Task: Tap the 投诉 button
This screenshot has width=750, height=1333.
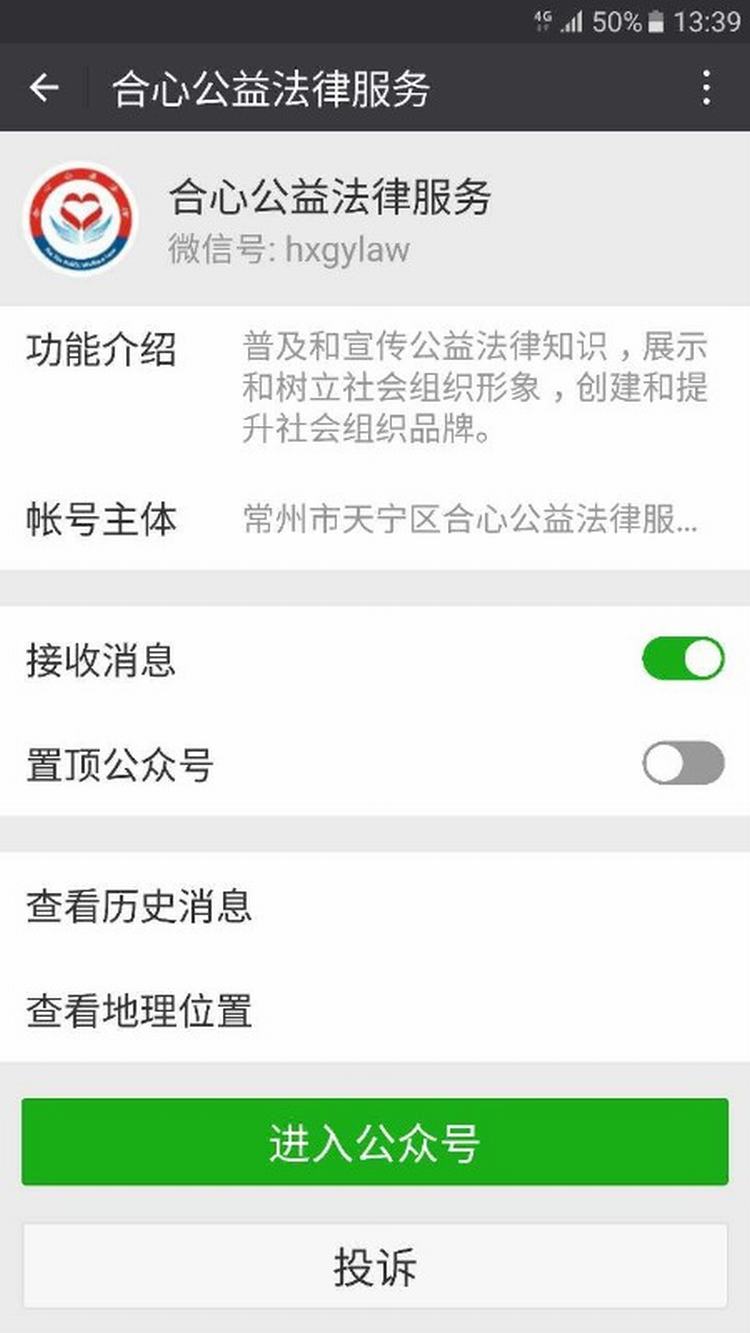Action: coord(375,1266)
